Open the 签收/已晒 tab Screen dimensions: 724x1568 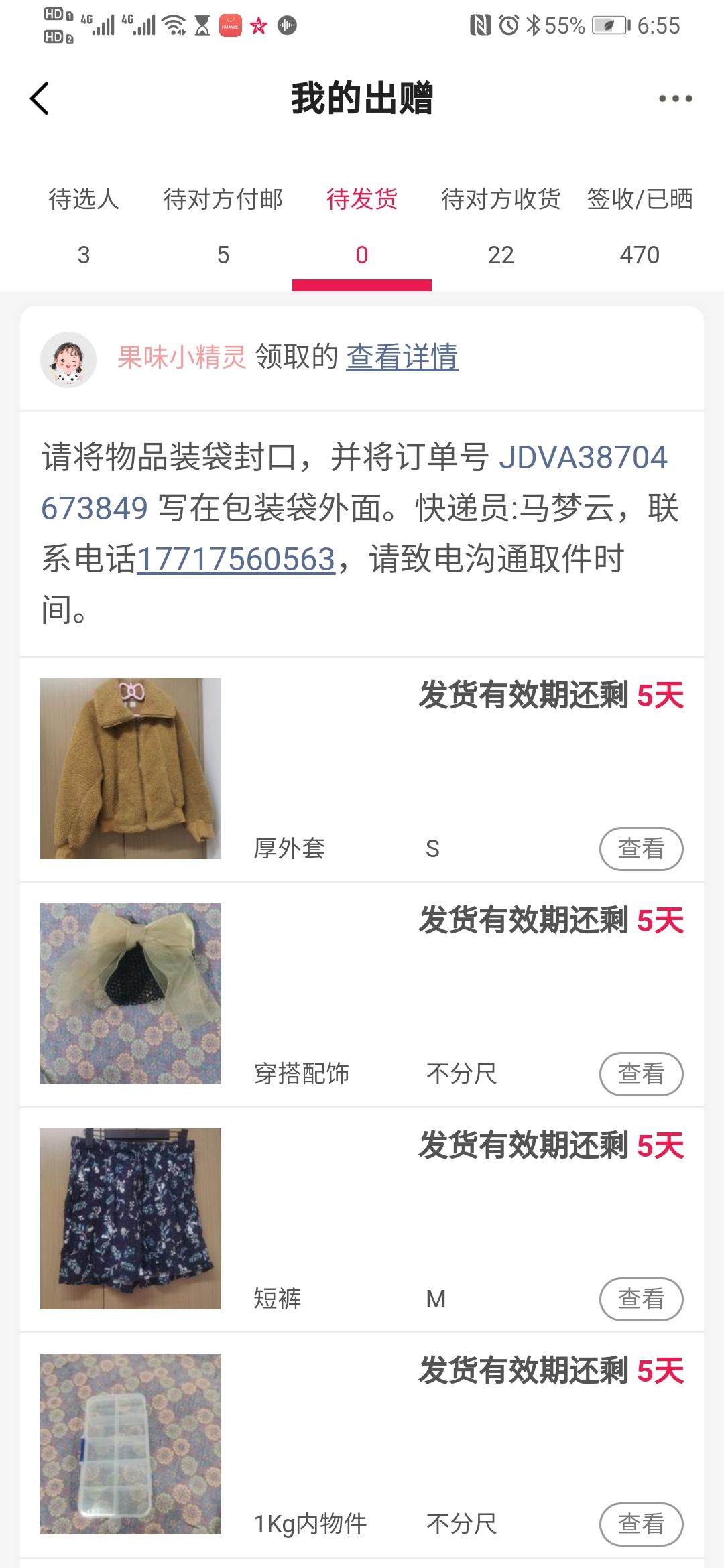pos(640,225)
